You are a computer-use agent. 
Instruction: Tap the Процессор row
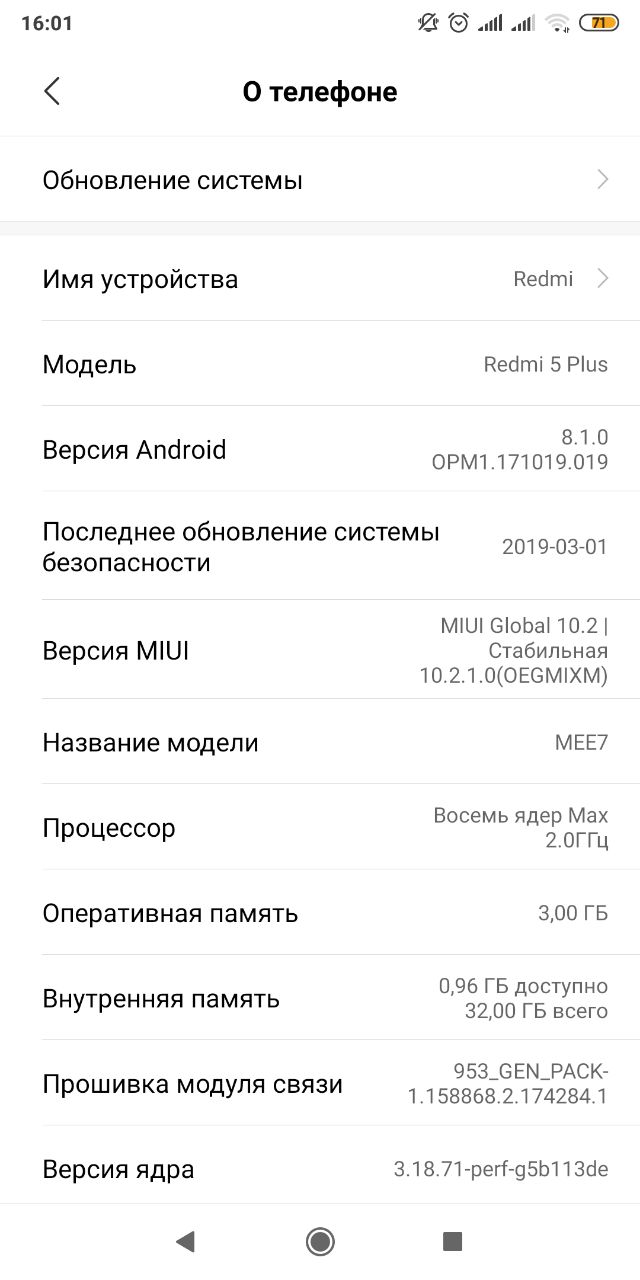tap(320, 828)
